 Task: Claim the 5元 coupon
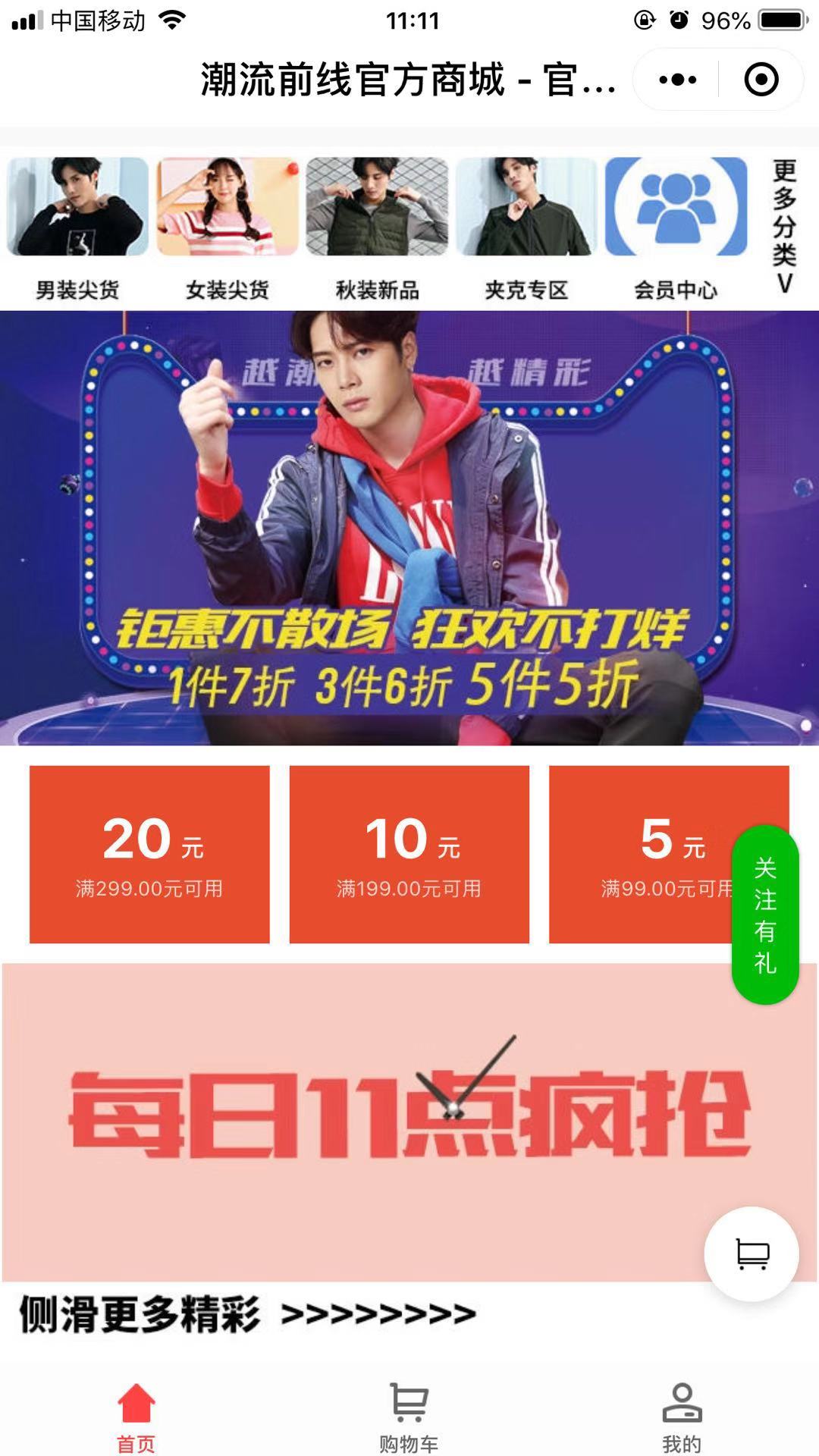(645, 854)
